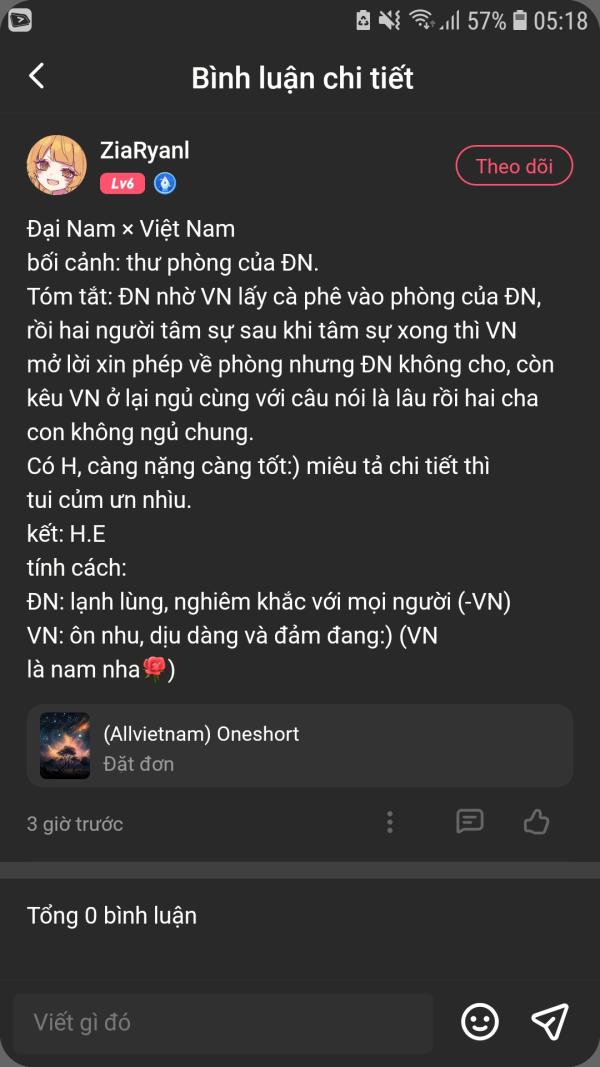
Task: Go back using the top arrow
Action: click(x=37, y=76)
